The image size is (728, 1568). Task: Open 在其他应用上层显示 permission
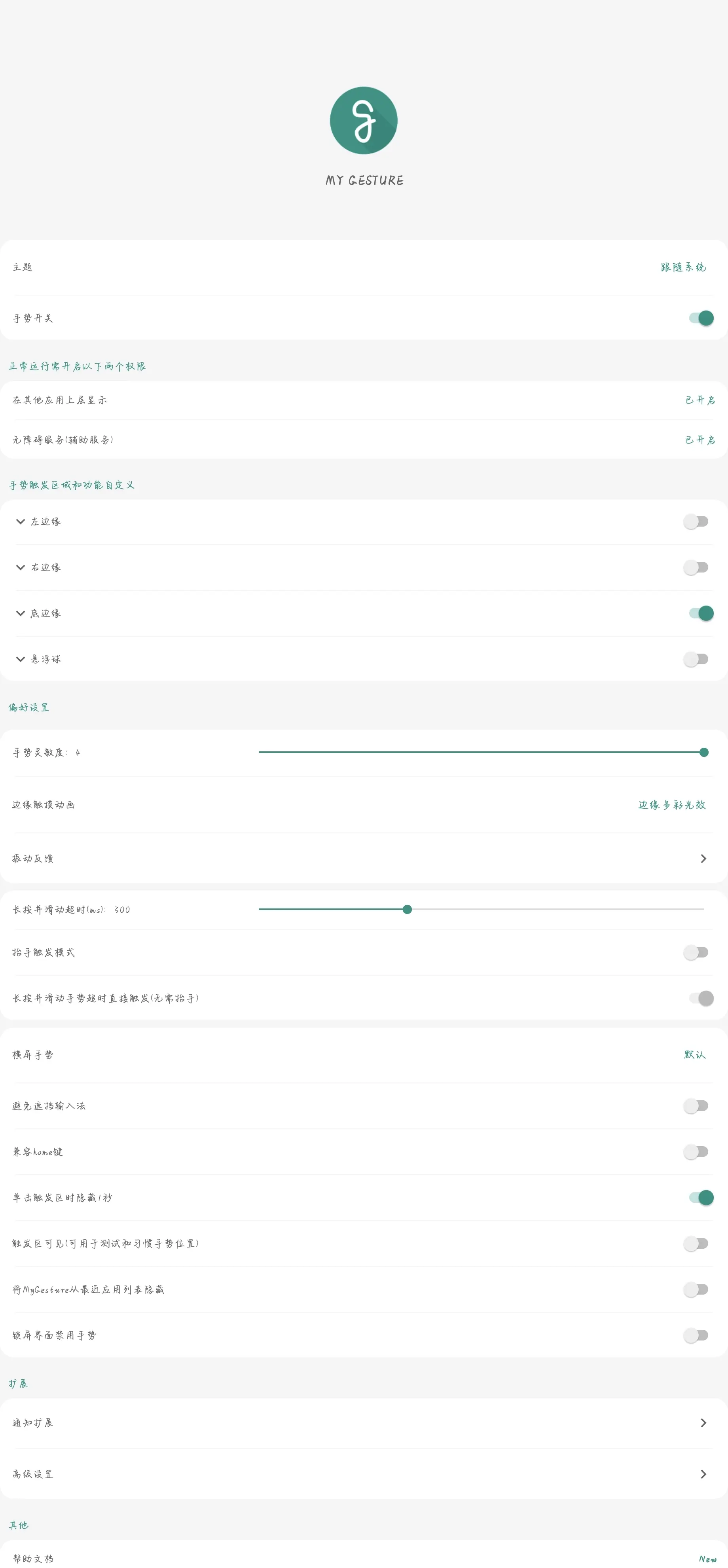pyautogui.click(x=363, y=400)
